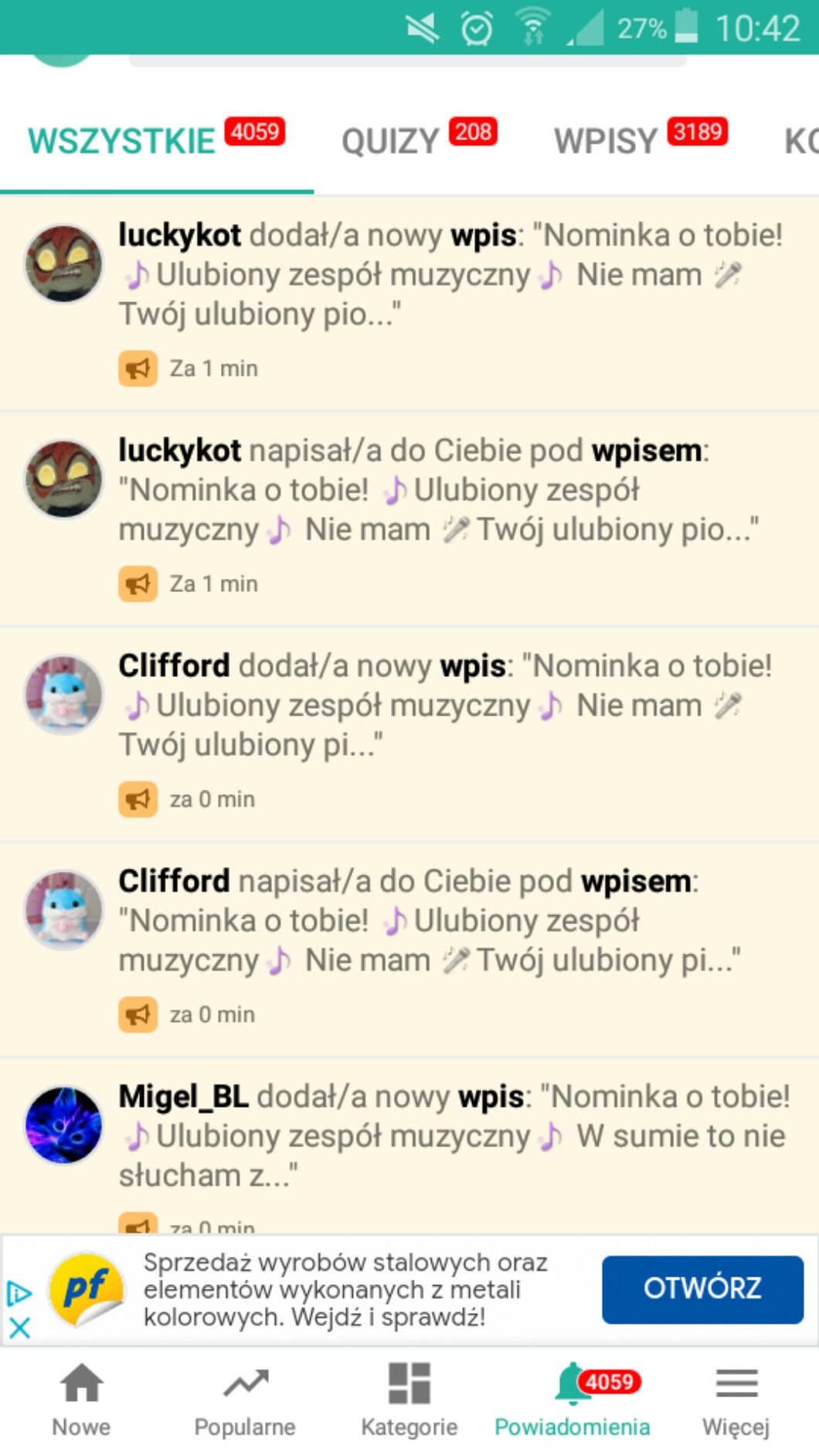
Task: Switch to the Popularne section
Action: coord(245,1399)
